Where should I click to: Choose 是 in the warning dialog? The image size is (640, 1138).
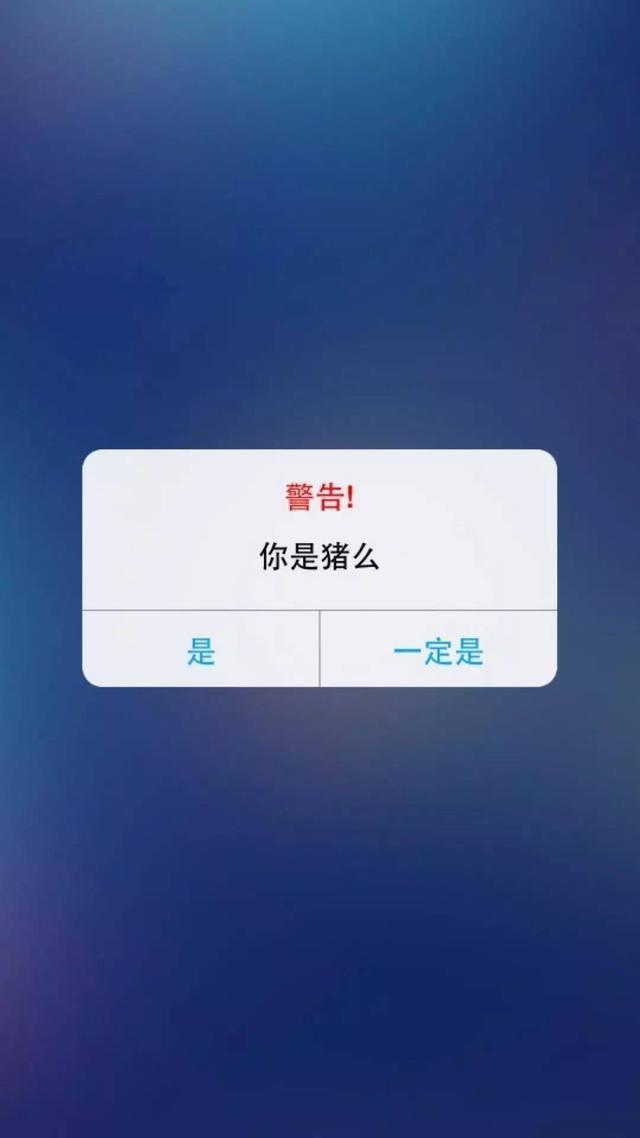pos(201,650)
